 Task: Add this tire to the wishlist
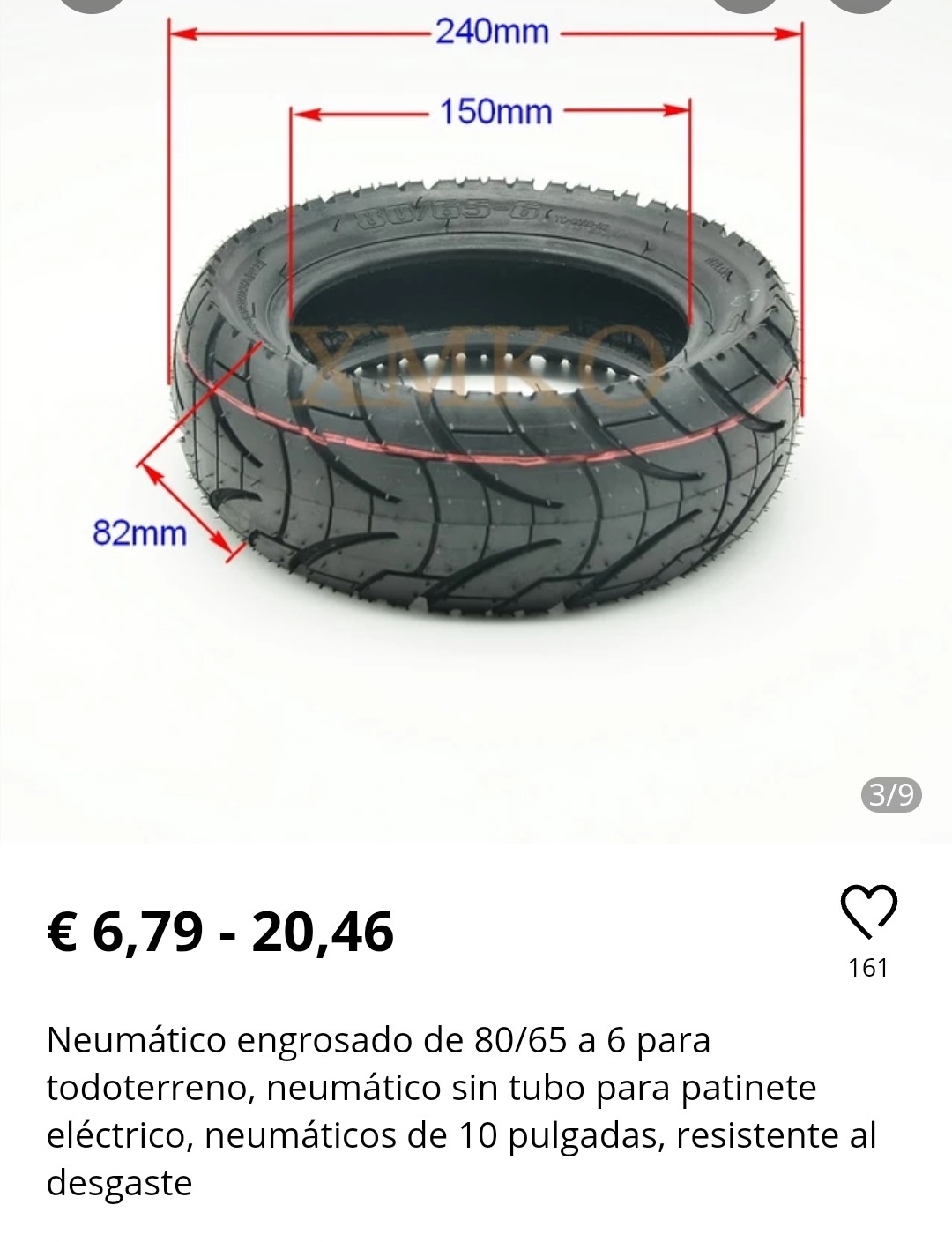point(868,912)
